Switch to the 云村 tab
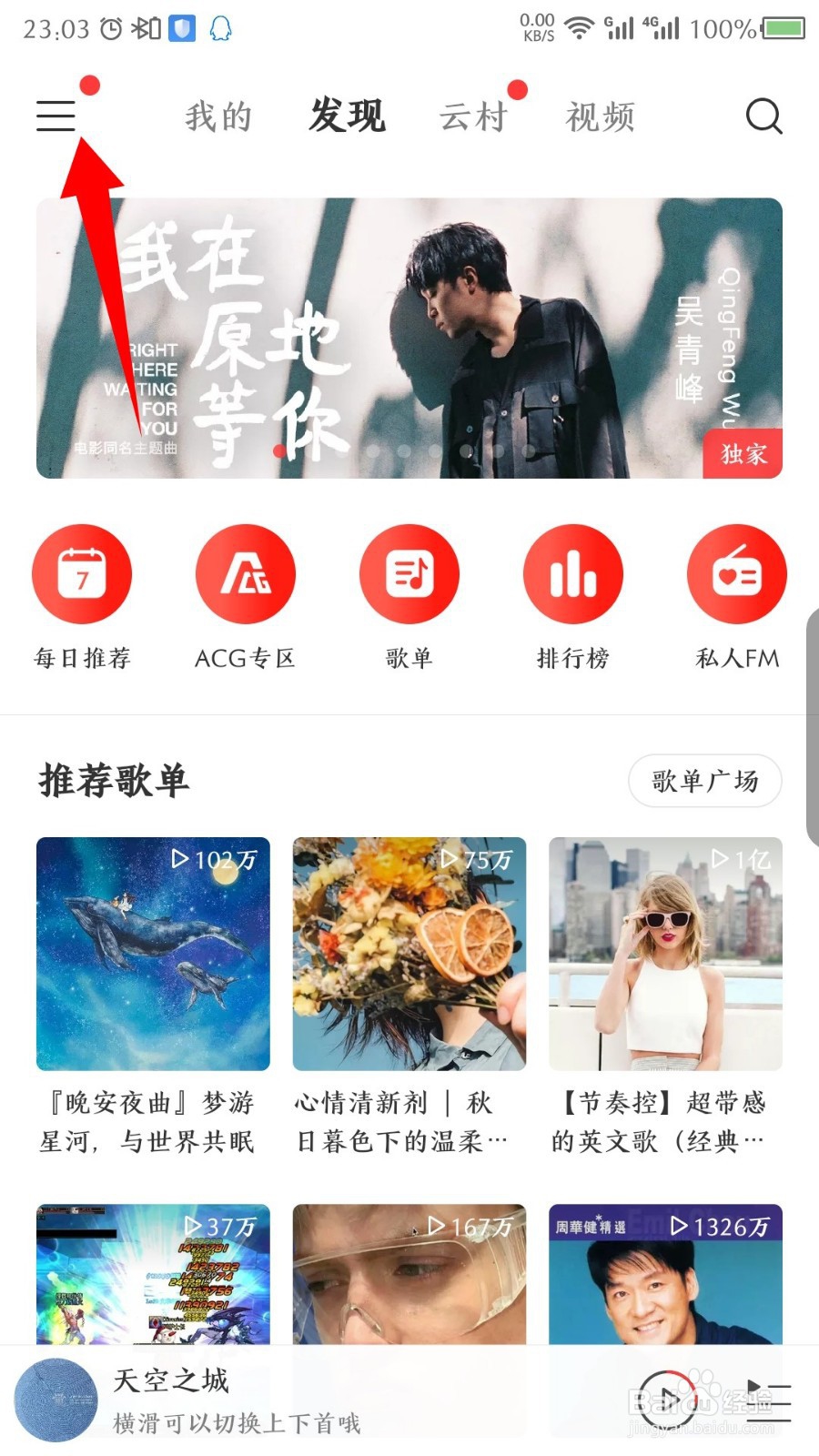This screenshot has height=1456, width=819. [x=471, y=116]
